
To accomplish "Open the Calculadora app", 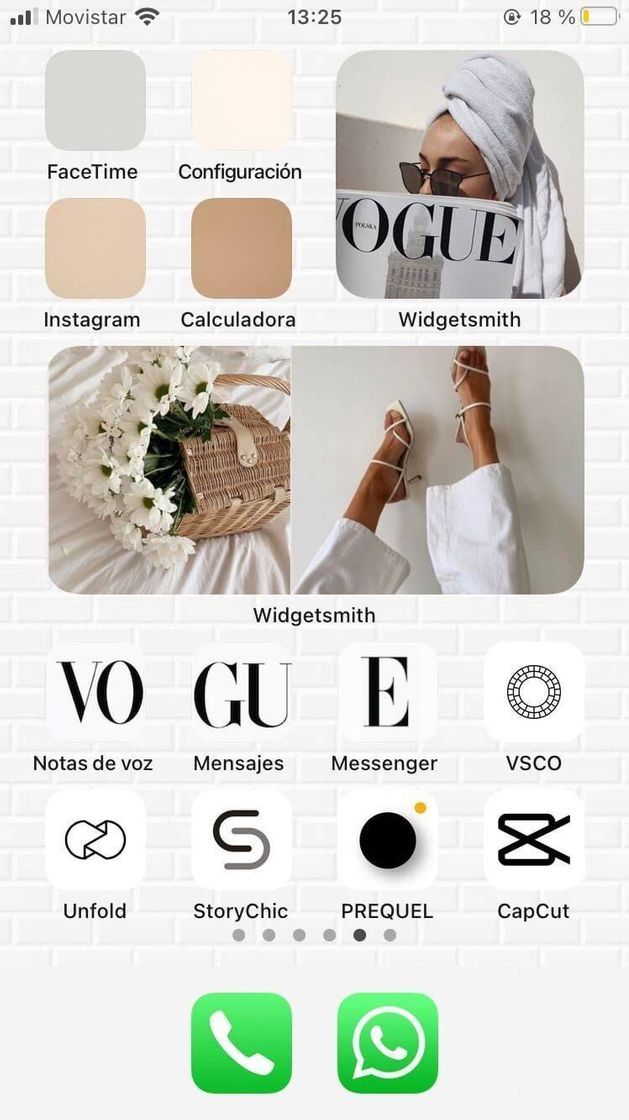I will click(x=241, y=248).
